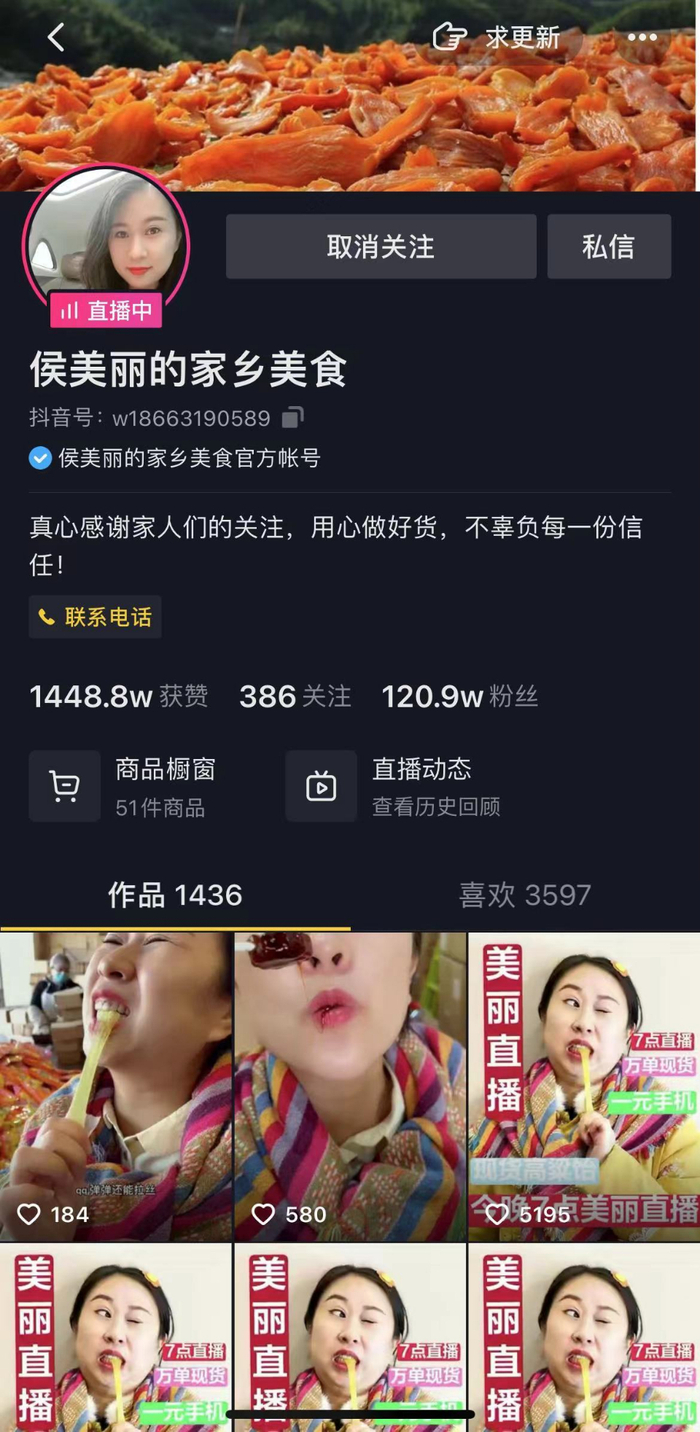This screenshot has height=1432, width=700.
Task: View 直播动态 live history replays
Action: pos(393,786)
